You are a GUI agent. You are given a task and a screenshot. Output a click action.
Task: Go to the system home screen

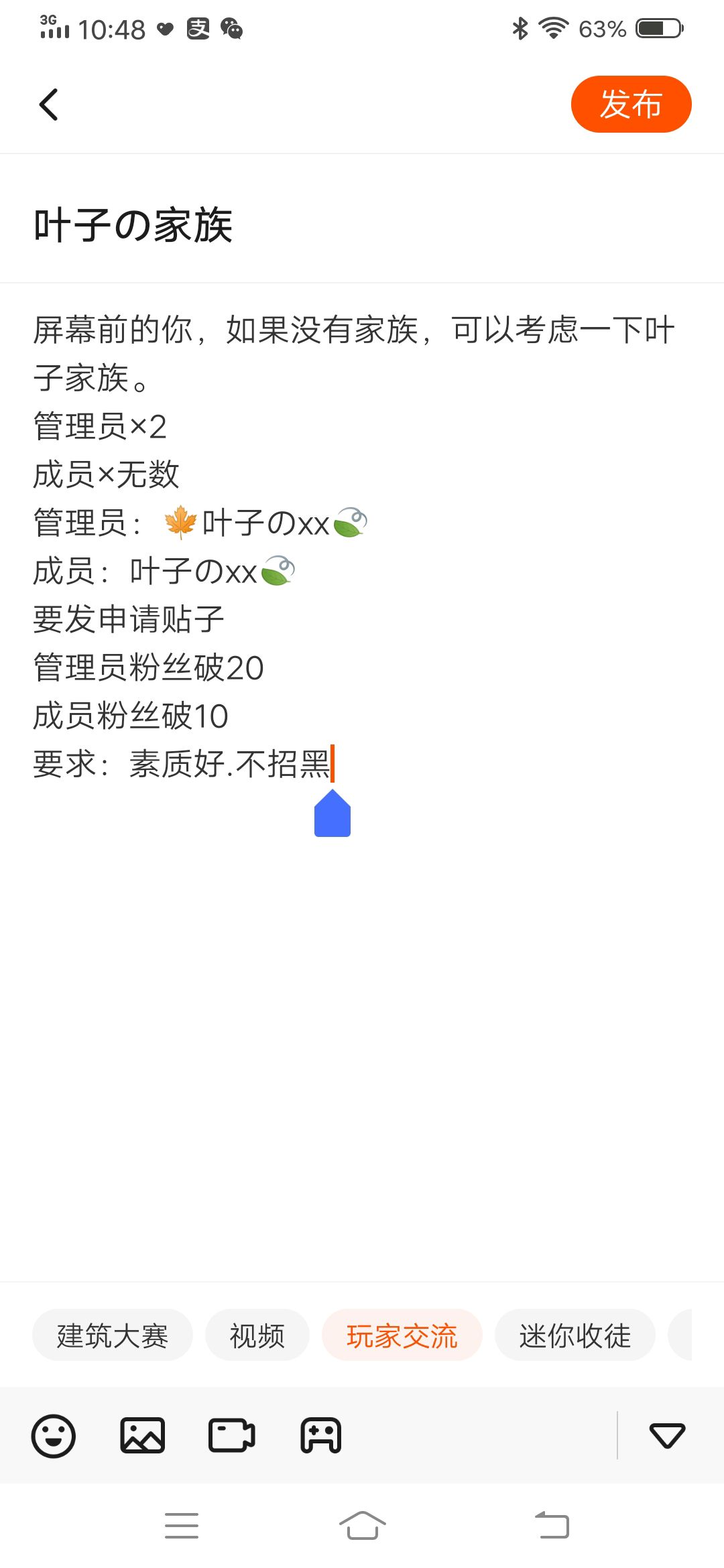point(362,1525)
